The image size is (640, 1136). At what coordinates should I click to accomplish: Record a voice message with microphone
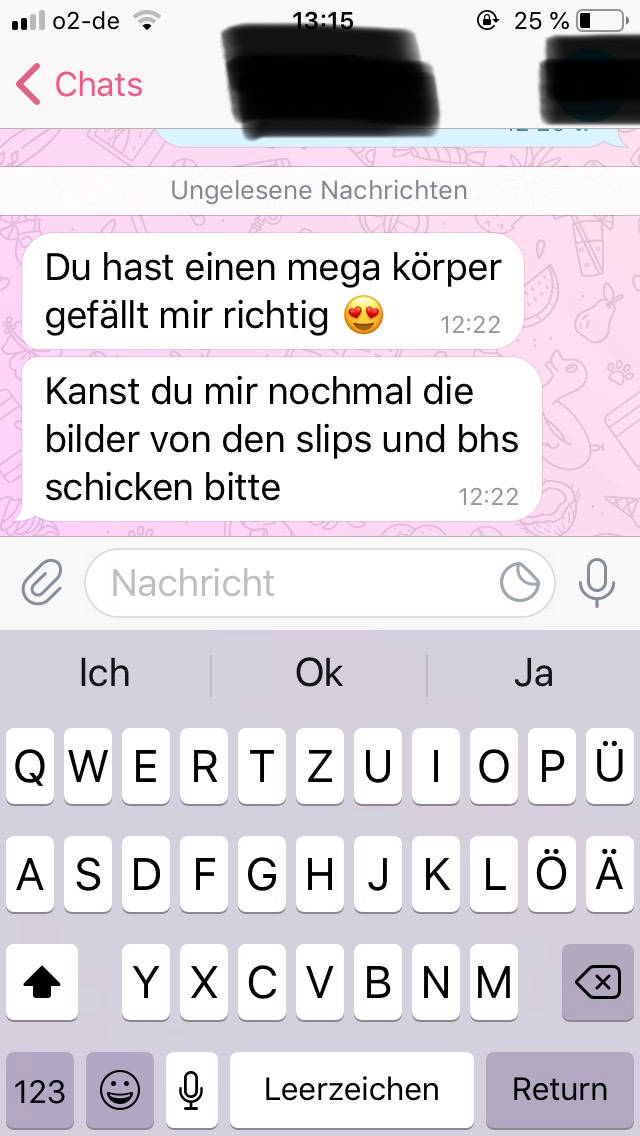click(x=597, y=582)
